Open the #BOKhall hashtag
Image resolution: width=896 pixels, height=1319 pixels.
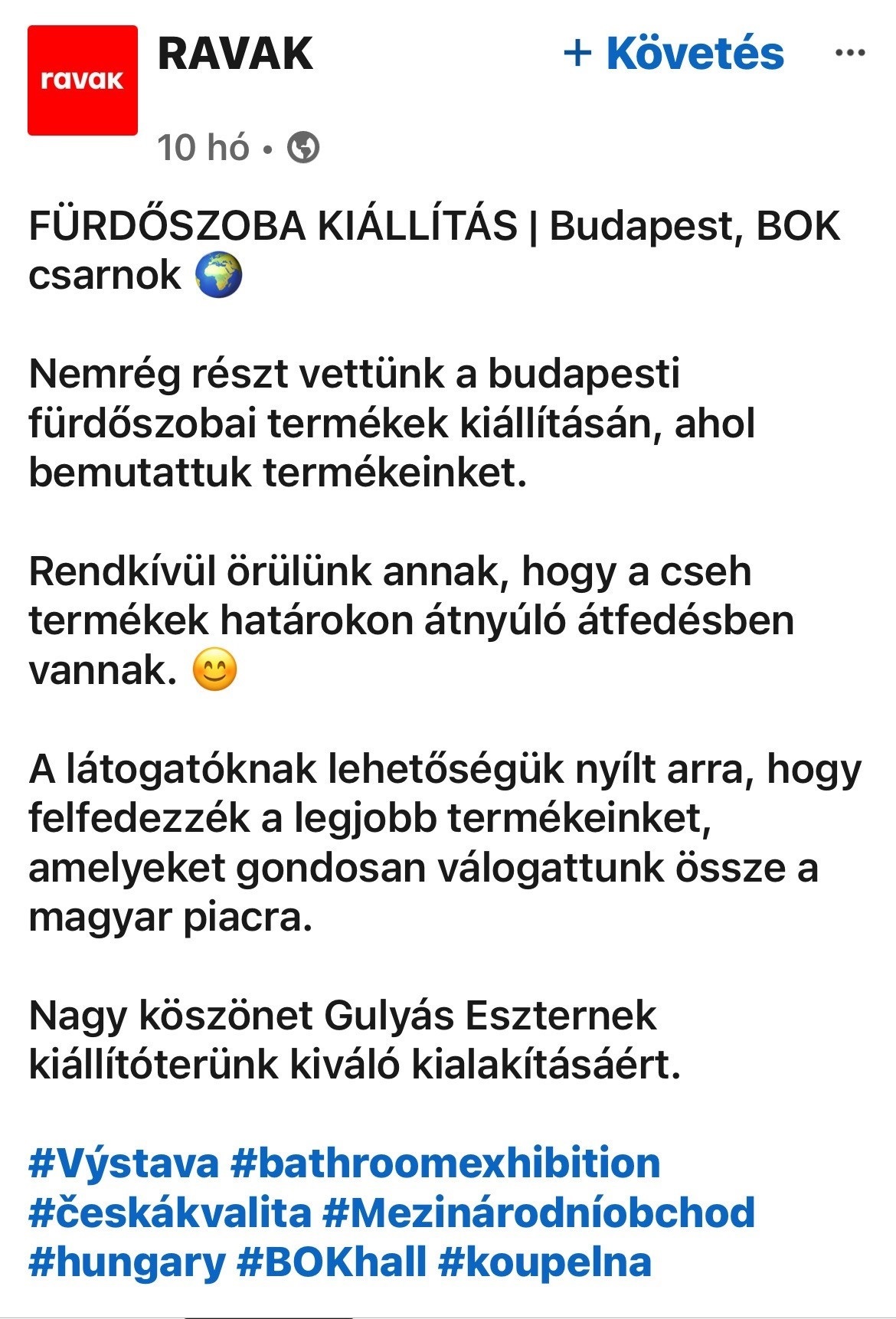332,1262
